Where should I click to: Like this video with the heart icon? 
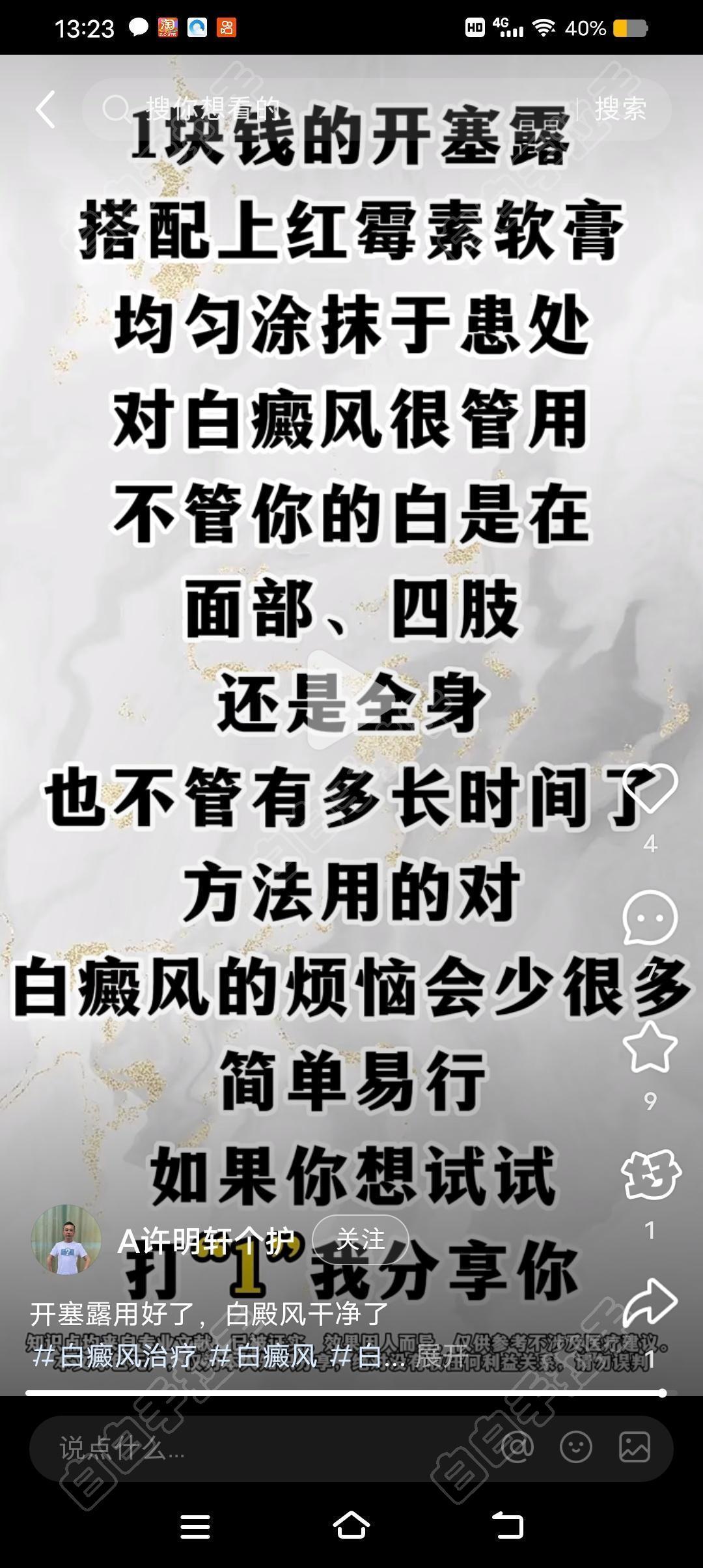tap(650, 788)
